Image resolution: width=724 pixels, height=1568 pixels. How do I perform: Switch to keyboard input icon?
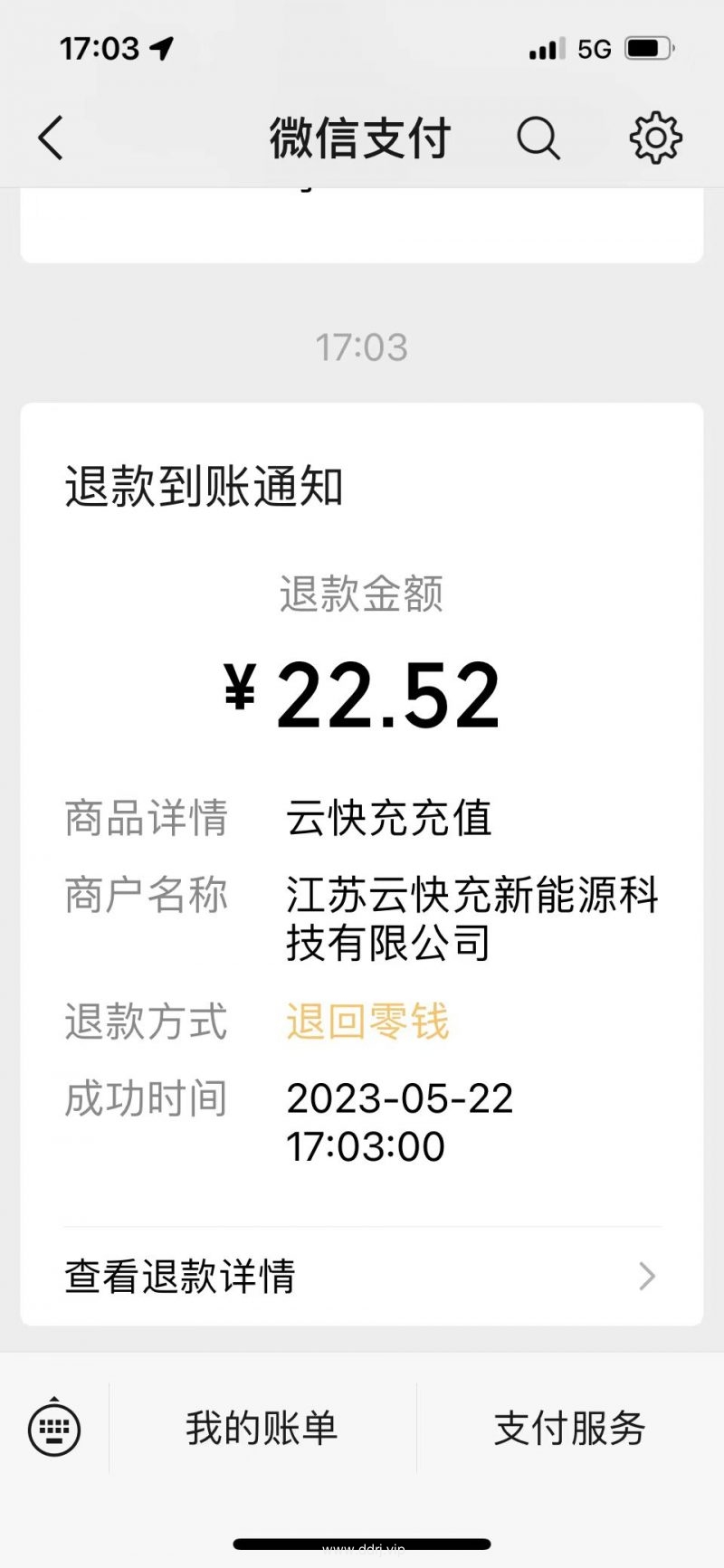click(x=54, y=1428)
